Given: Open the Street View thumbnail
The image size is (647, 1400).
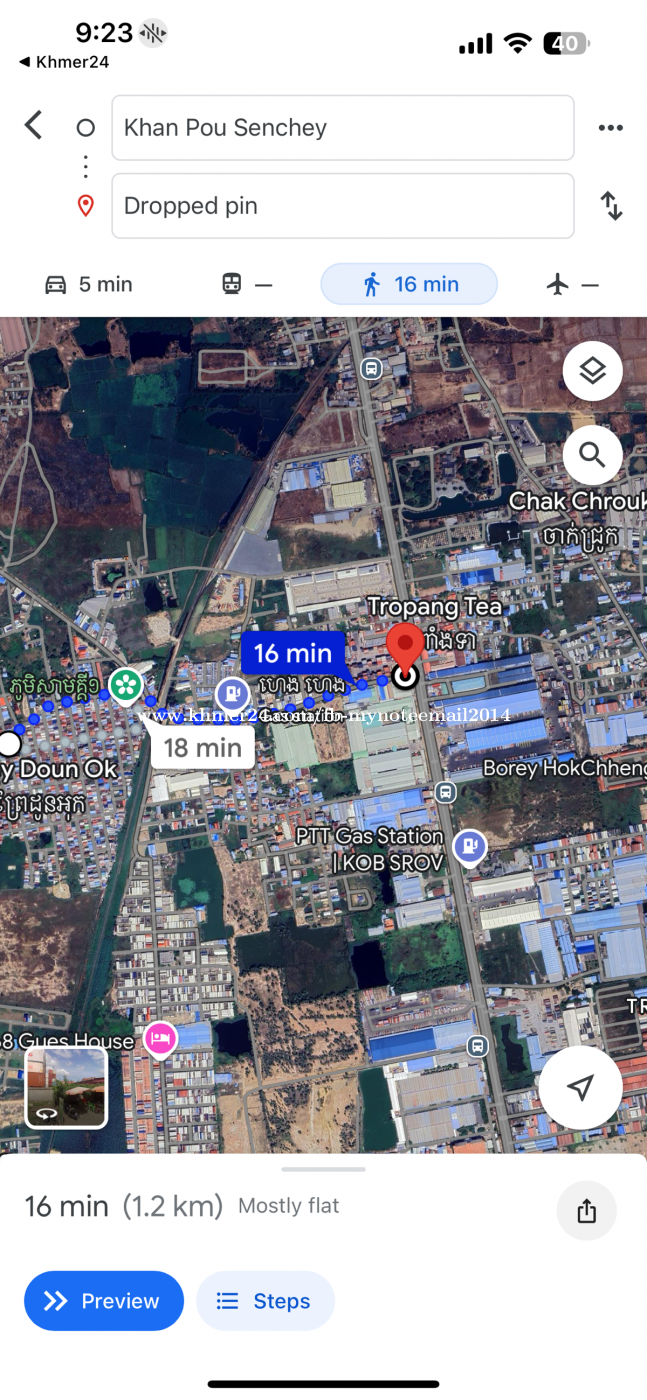Looking at the screenshot, I should click(x=66, y=1087).
